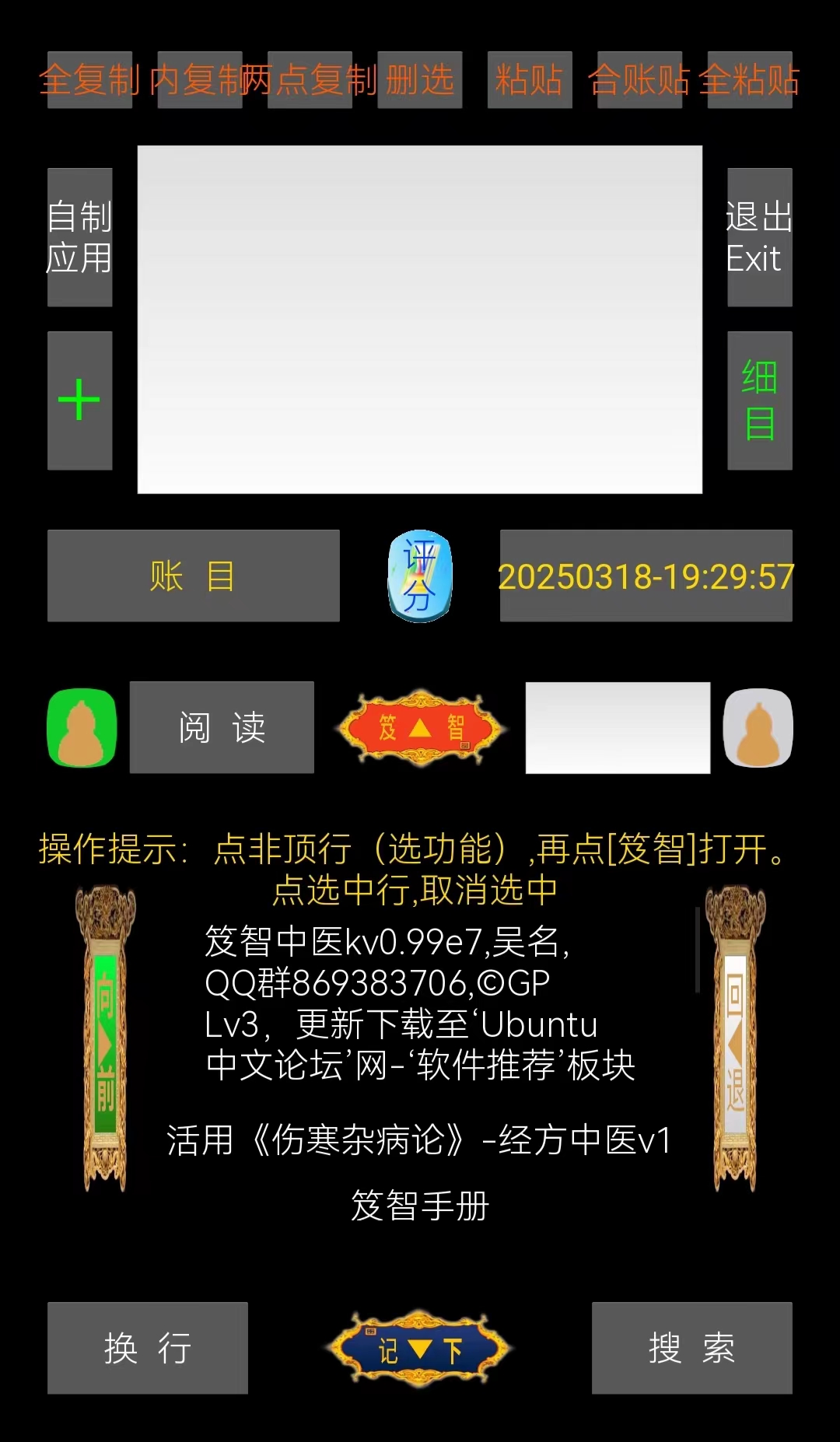
Task: Open the 阅读 reading button
Action: (222, 727)
